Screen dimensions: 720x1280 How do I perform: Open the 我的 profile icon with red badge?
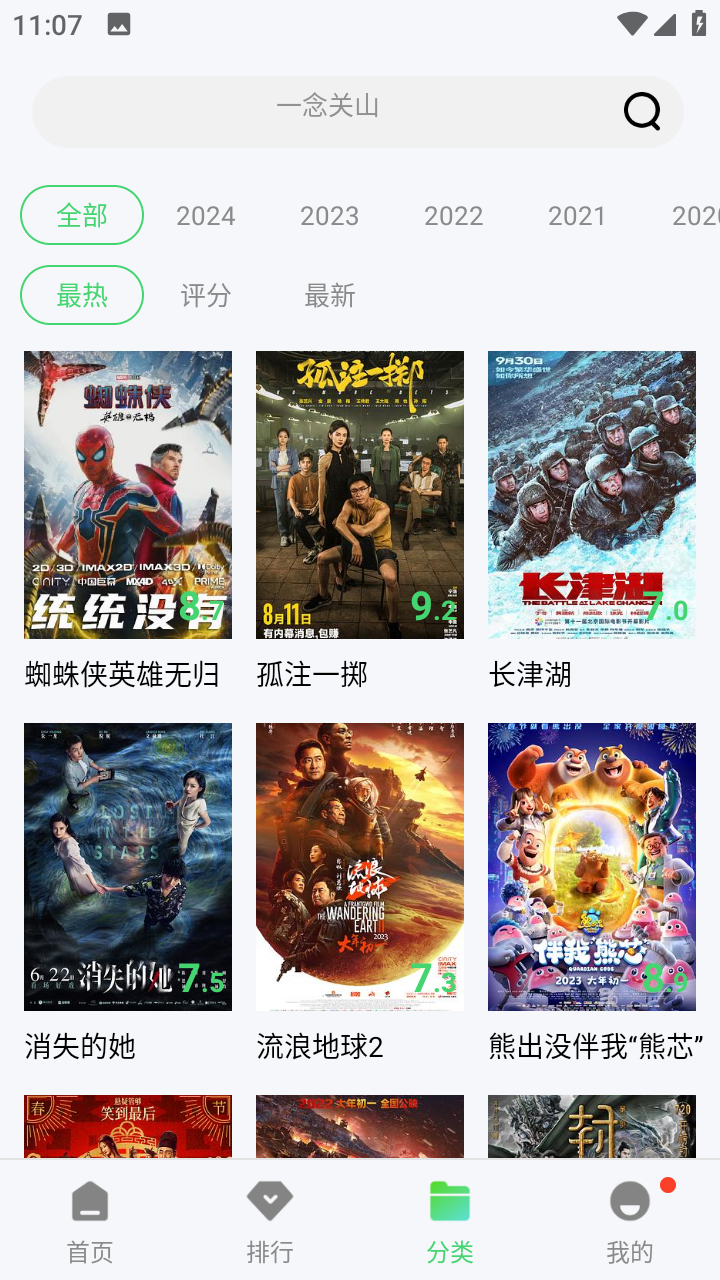[629, 1199]
